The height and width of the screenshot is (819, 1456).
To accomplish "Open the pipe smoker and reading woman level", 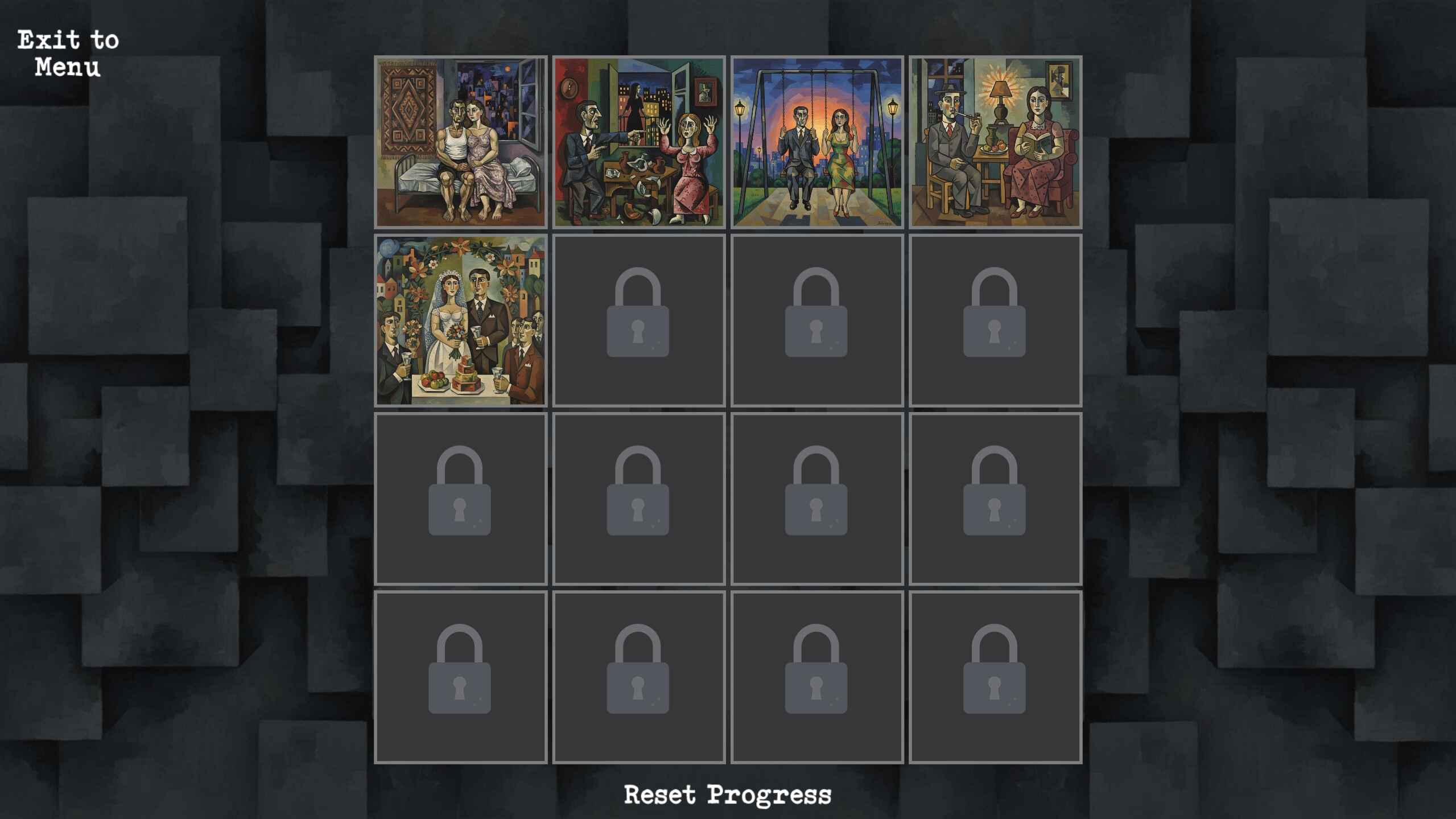I will click(x=995, y=142).
